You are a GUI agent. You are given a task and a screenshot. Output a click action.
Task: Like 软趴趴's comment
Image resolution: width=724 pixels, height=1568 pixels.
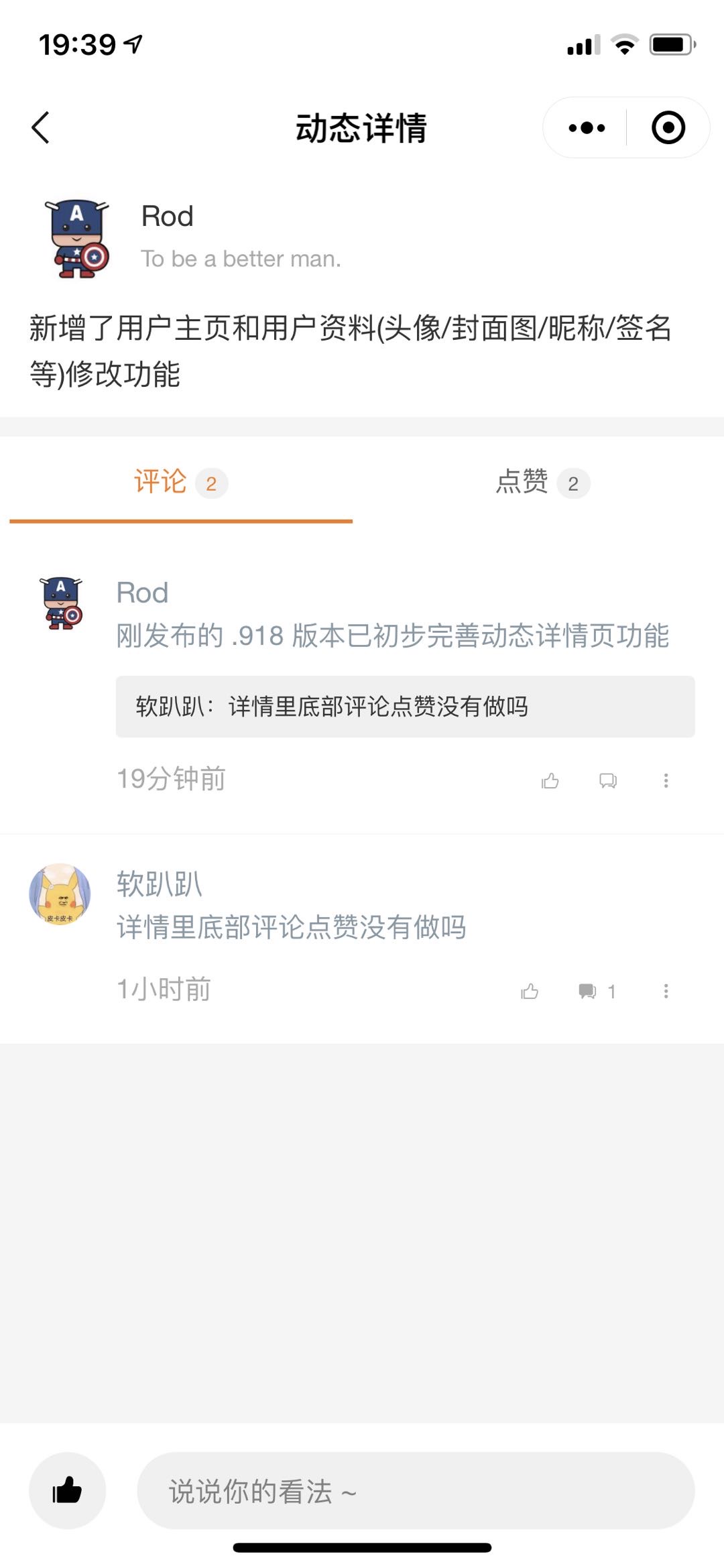pos(530,991)
